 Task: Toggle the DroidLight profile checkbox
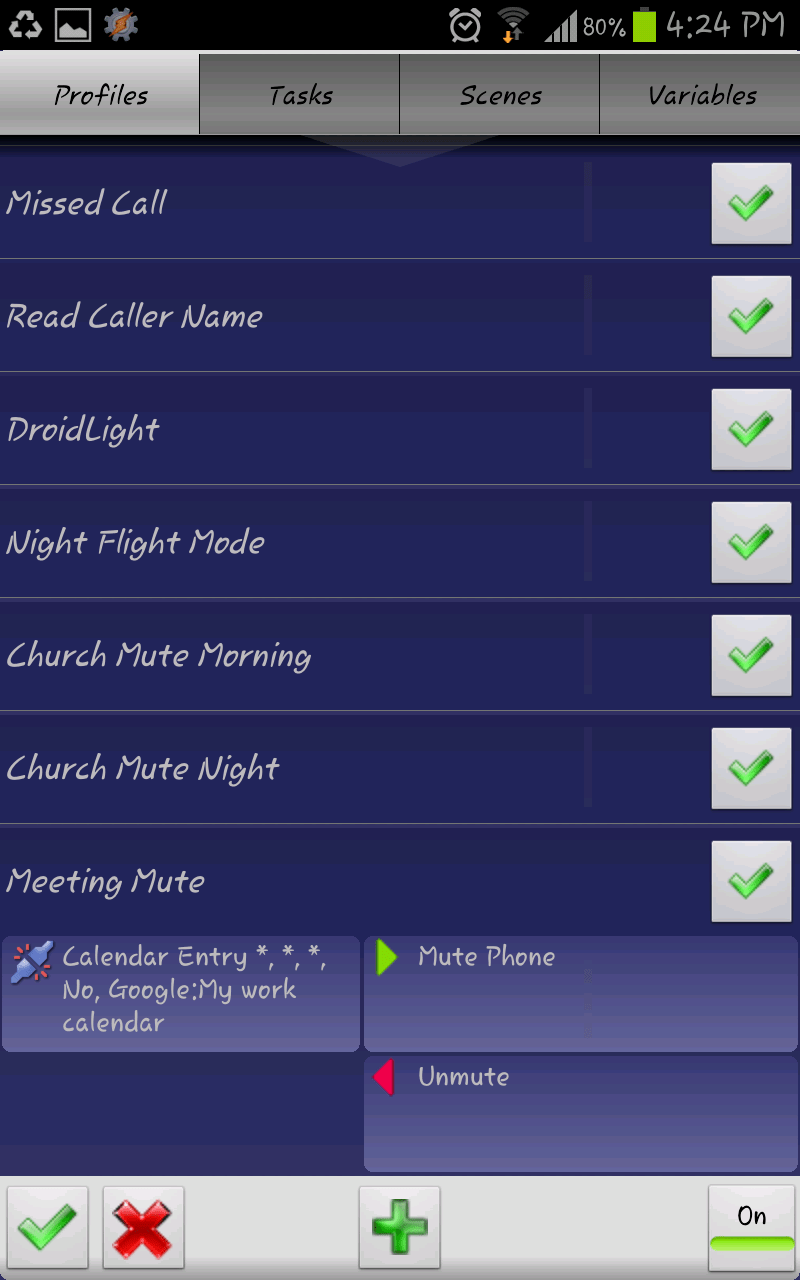click(x=750, y=429)
